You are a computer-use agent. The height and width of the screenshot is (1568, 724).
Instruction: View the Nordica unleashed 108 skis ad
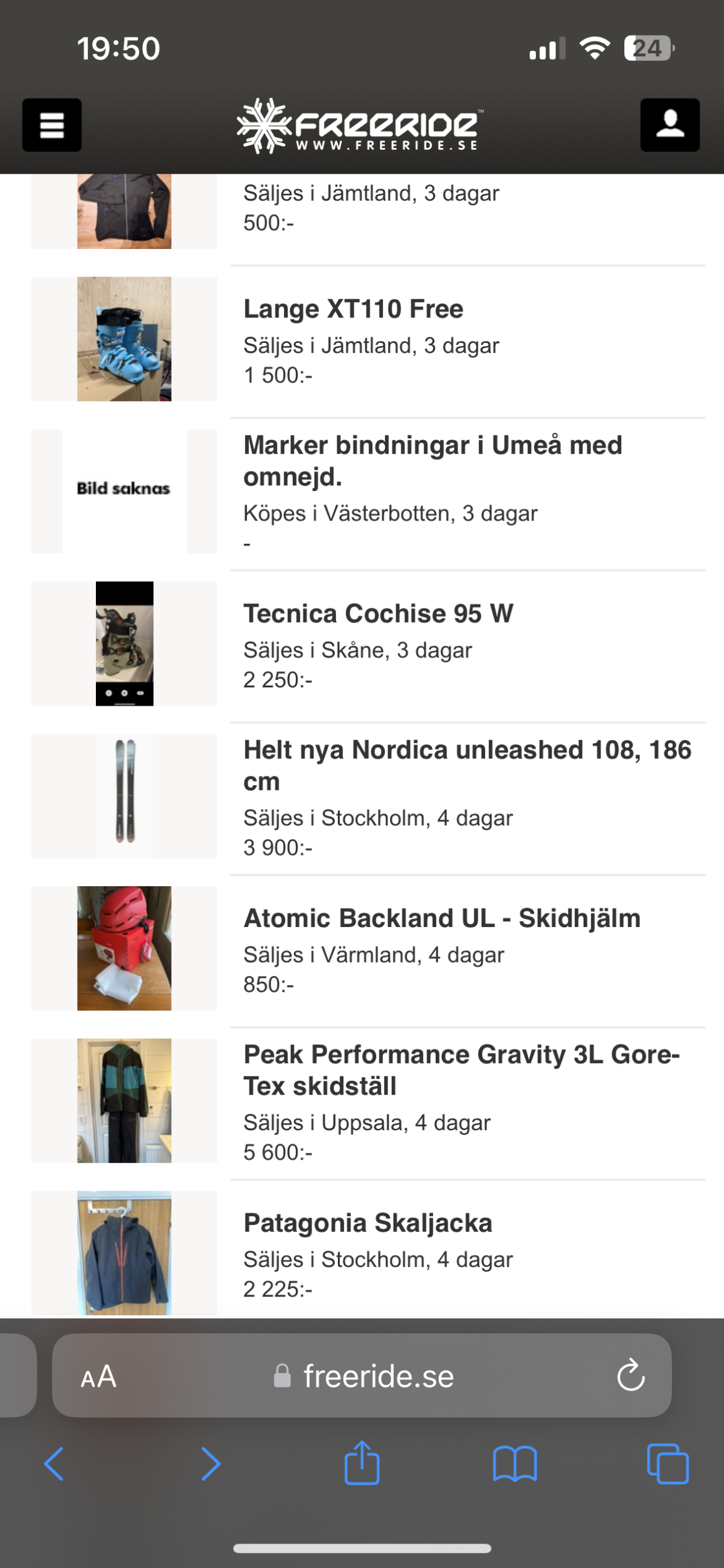467,765
